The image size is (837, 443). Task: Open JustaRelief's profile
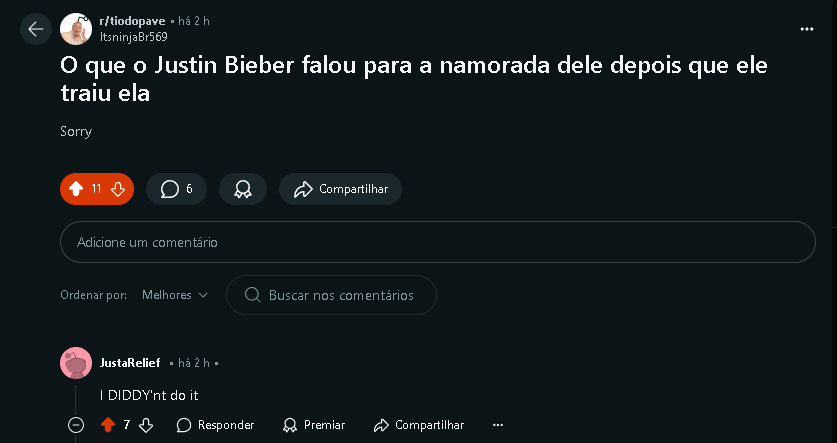130,362
